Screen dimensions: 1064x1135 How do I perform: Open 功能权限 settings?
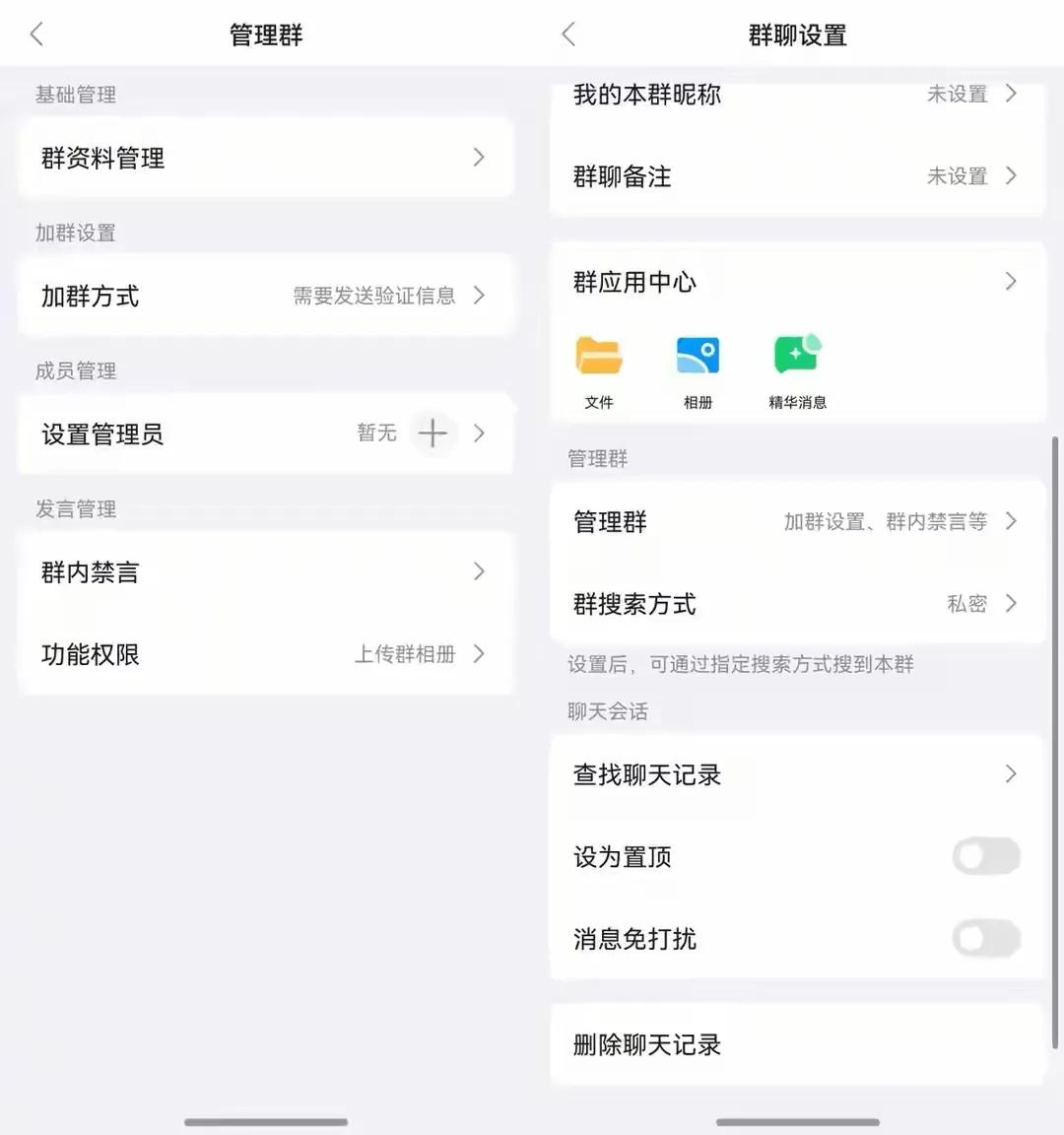point(264,654)
